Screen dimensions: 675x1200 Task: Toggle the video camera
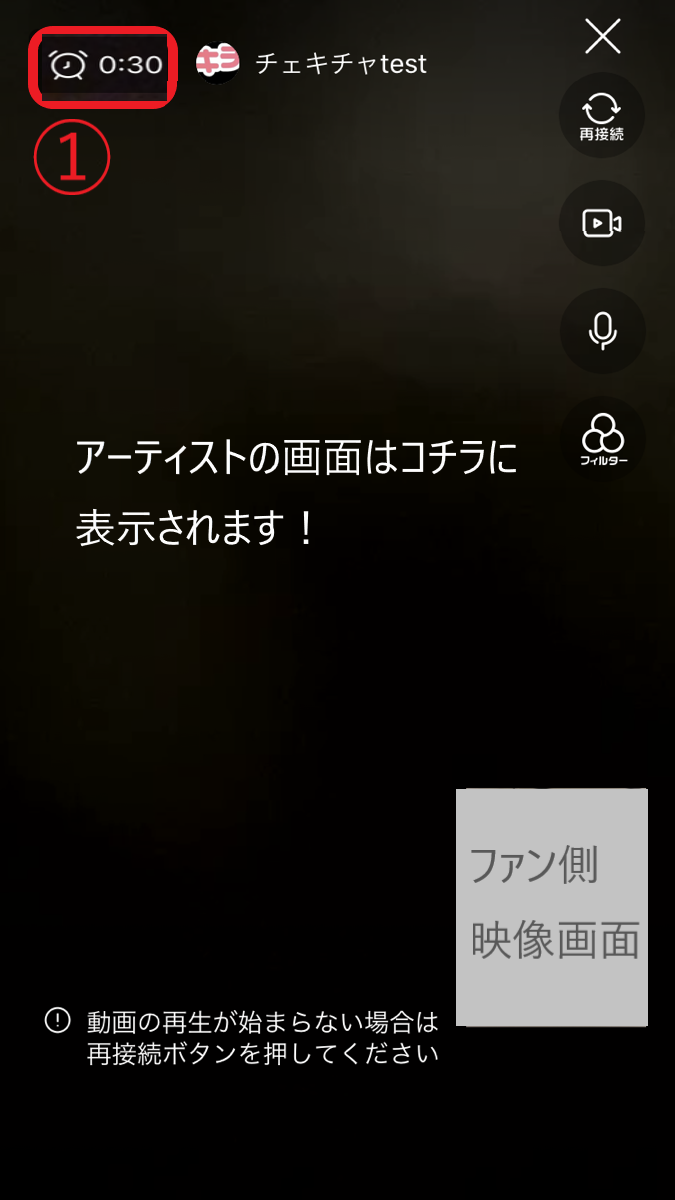click(x=602, y=224)
